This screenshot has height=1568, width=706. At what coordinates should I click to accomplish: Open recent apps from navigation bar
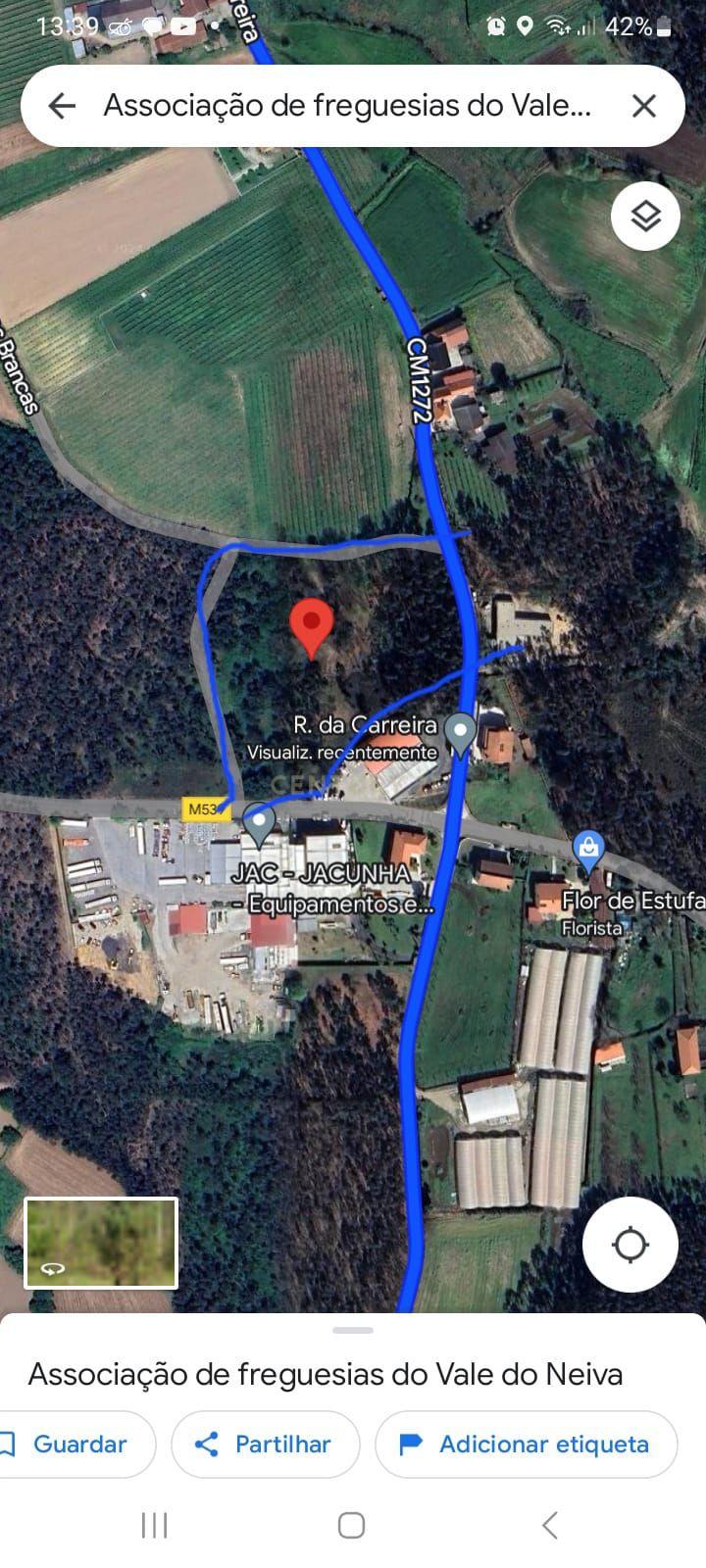coord(155,1525)
